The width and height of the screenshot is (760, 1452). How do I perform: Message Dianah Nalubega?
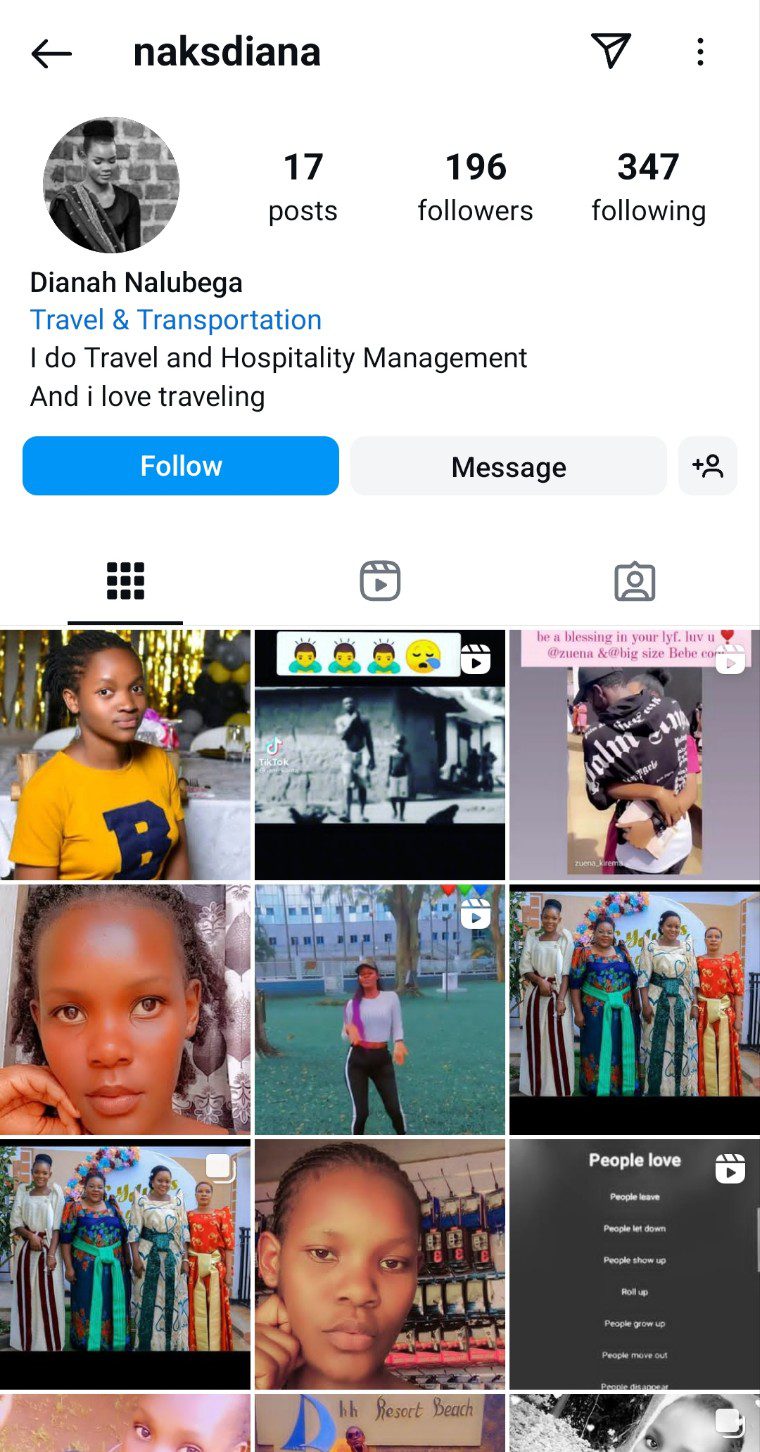[x=508, y=466]
